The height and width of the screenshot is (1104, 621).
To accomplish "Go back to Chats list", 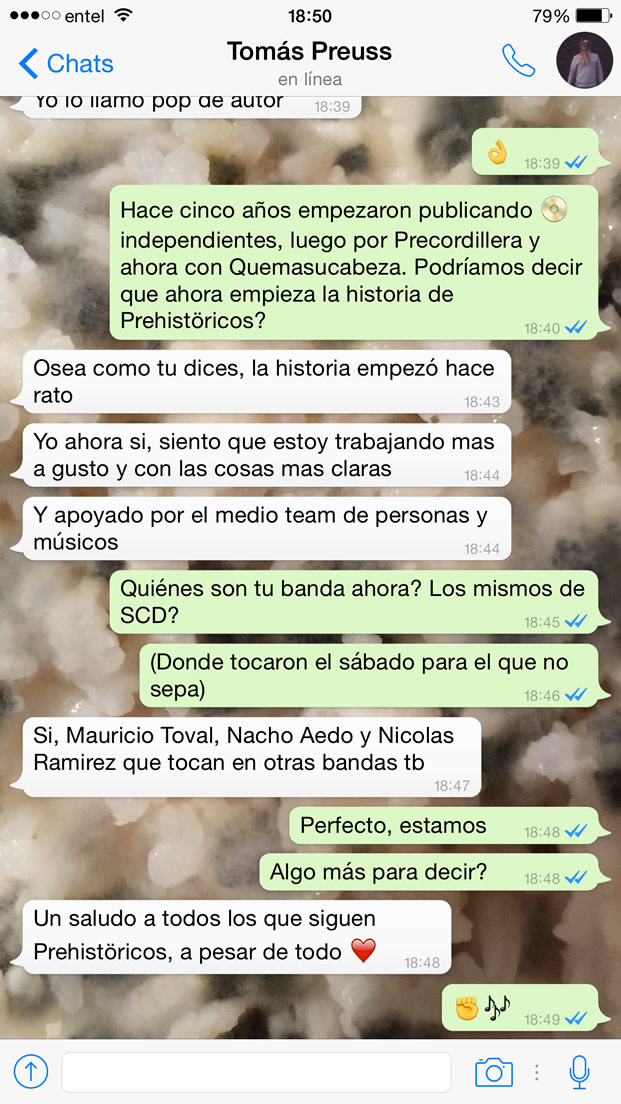I will pos(66,64).
